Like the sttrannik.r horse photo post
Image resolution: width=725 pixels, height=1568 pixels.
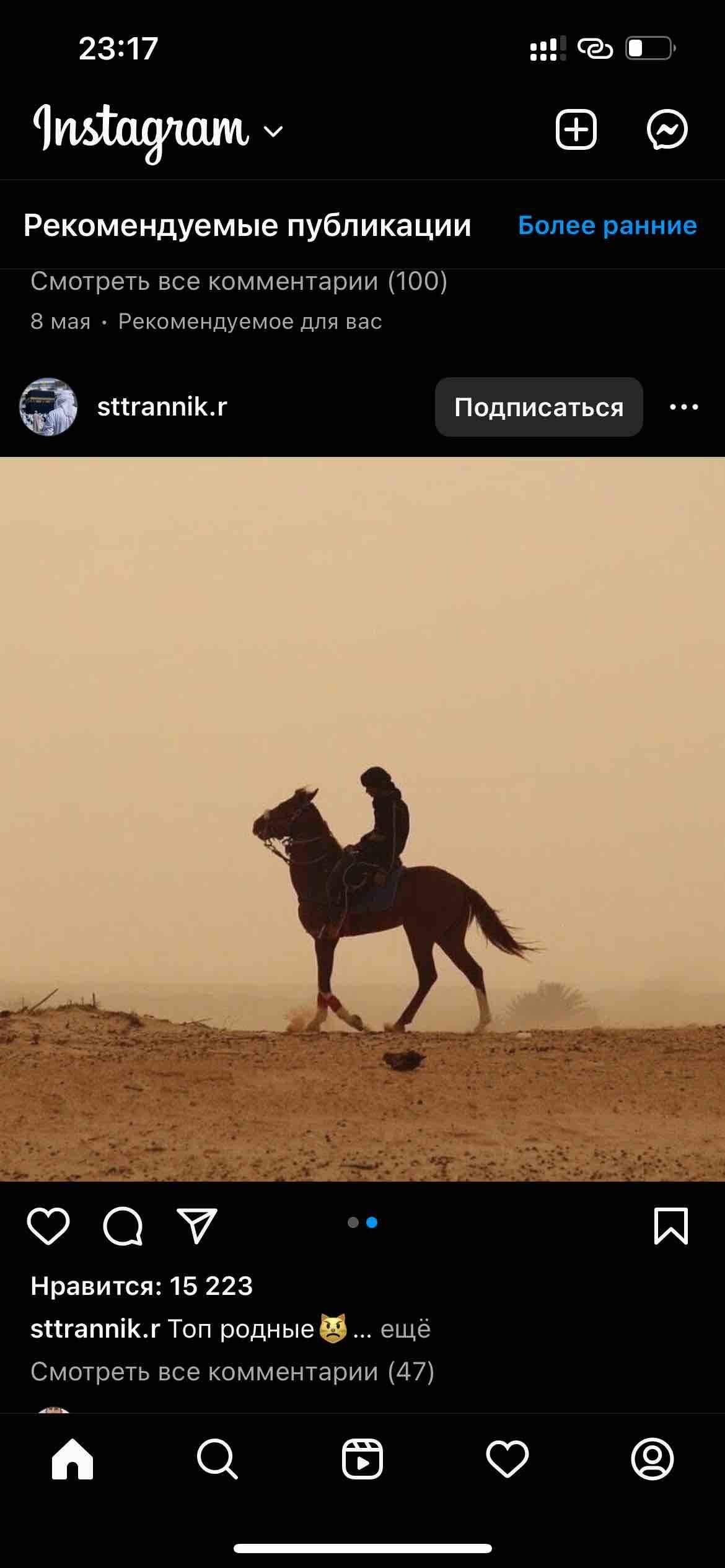point(48,1226)
